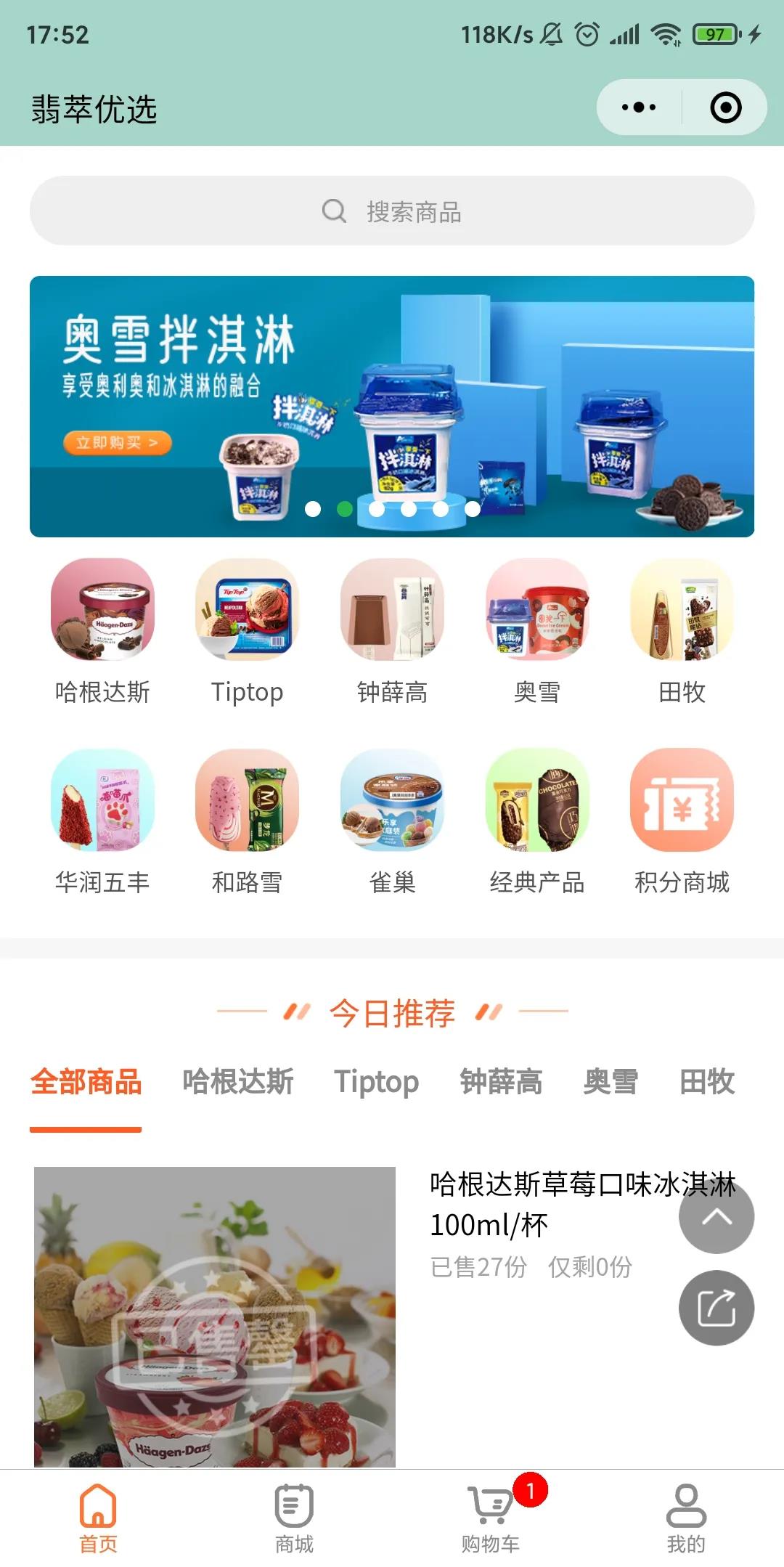Close the mini program with the circle button
Screen dimensions: 784x1567
click(725, 107)
